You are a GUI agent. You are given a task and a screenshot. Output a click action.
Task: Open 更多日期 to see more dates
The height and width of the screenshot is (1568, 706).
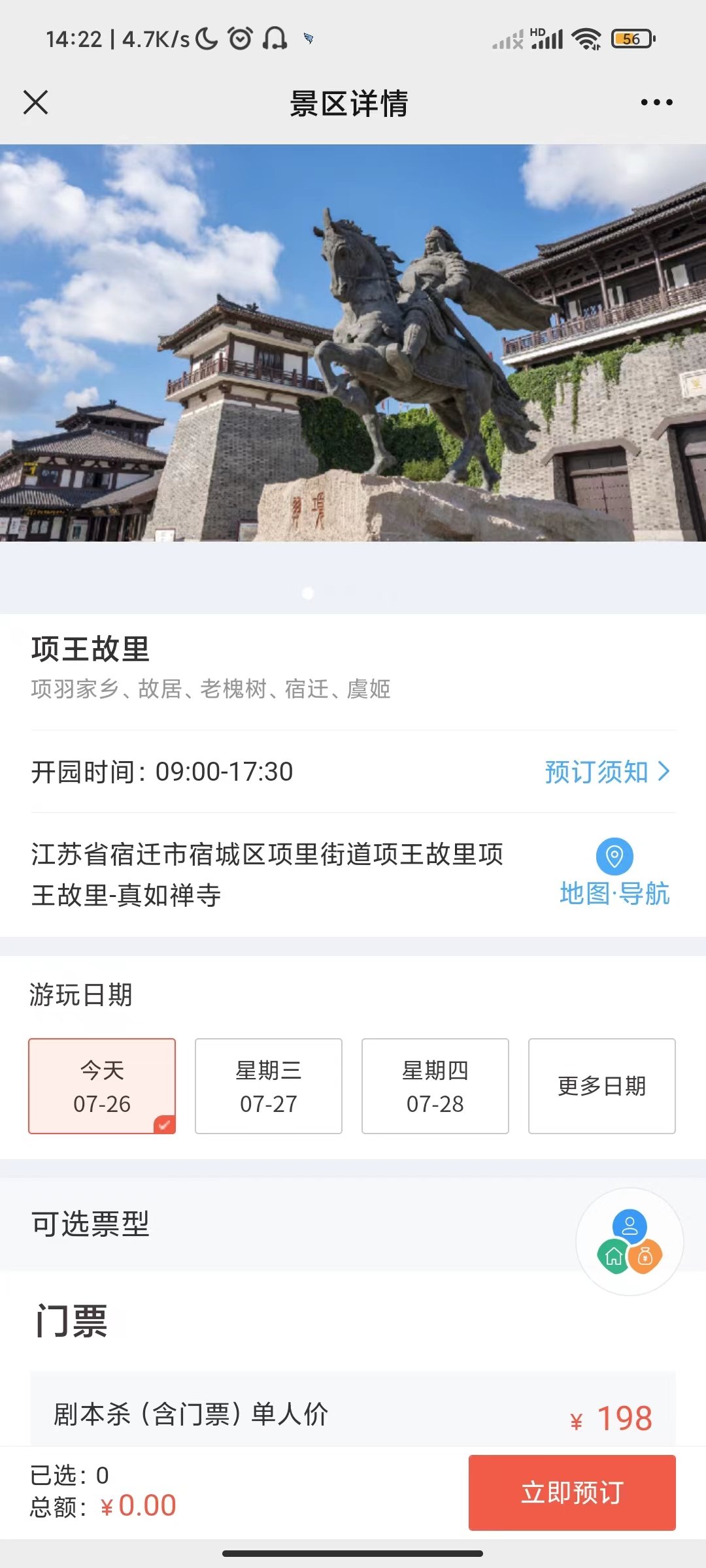pos(601,1086)
